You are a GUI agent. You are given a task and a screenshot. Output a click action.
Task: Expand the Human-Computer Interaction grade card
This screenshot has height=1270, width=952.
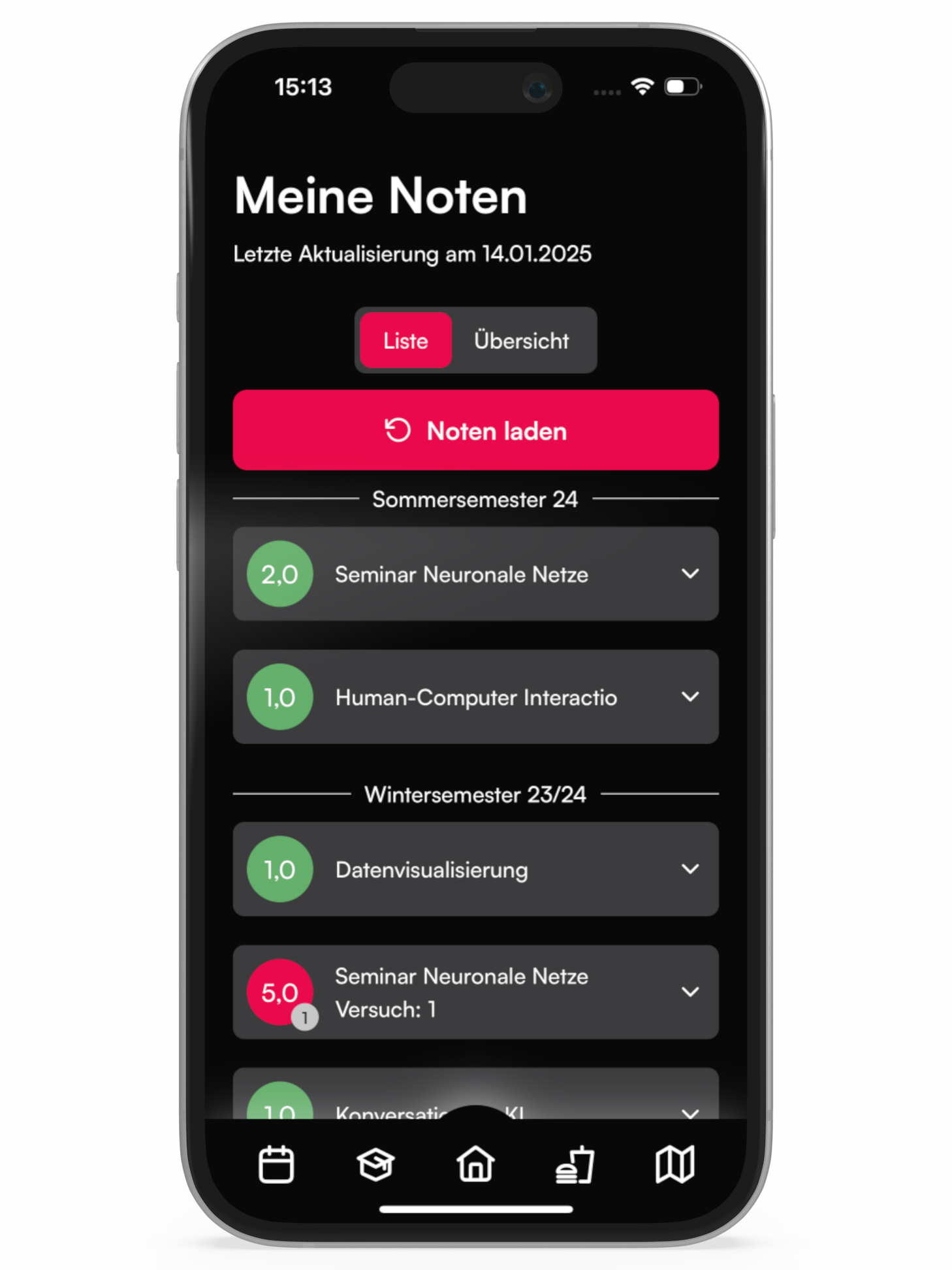tap(475, 696)
